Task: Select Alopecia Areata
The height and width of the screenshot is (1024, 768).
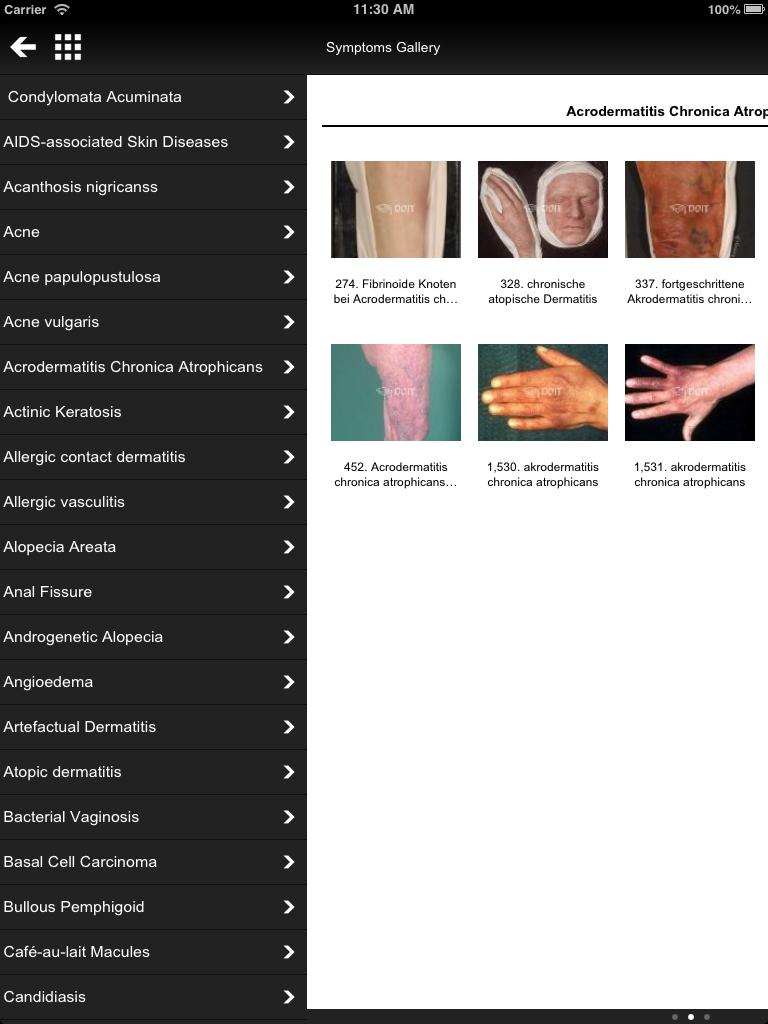Action: point(153,547)
